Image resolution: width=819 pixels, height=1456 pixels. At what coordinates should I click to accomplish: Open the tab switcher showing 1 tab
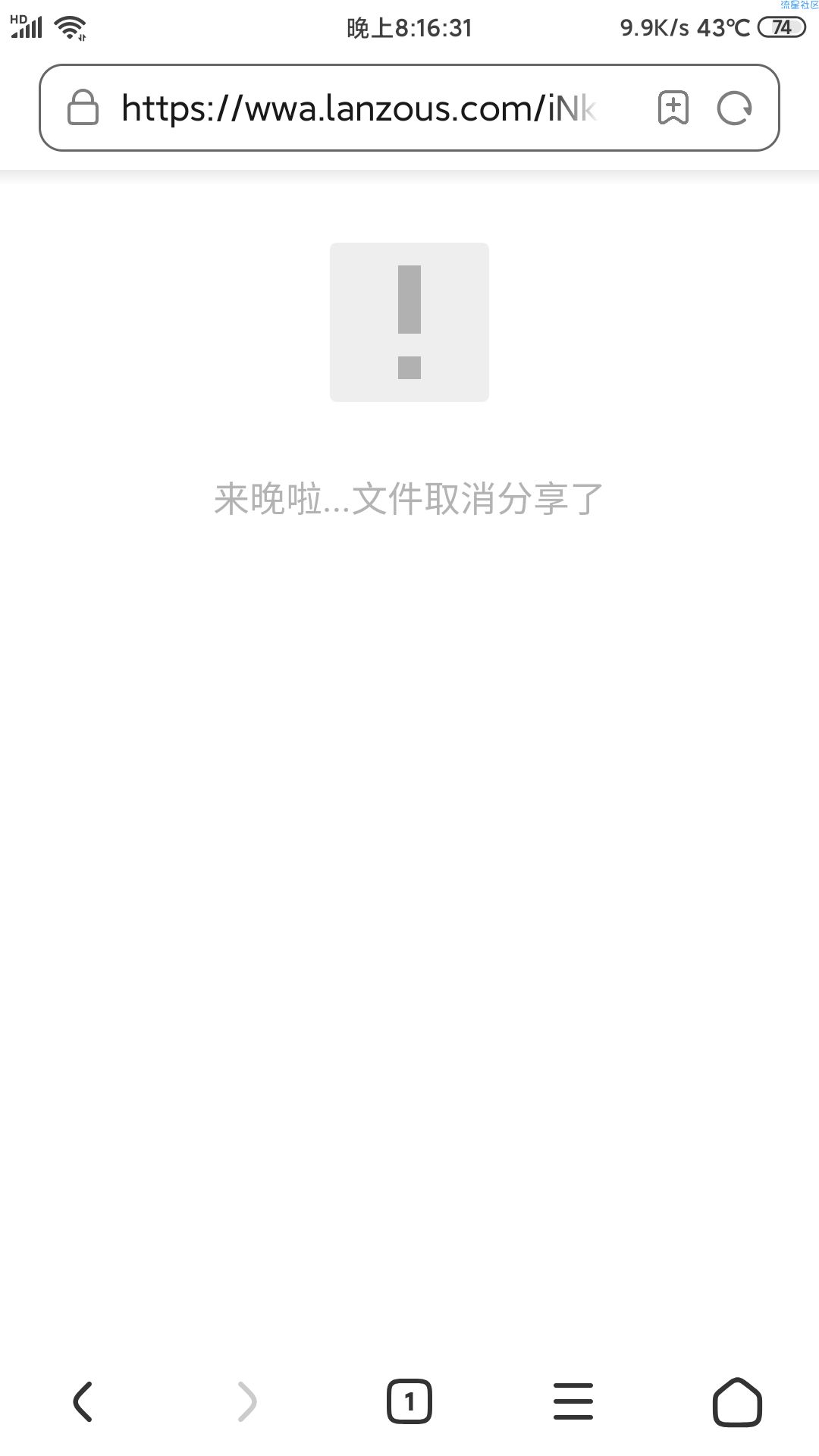click(409, 1401)
